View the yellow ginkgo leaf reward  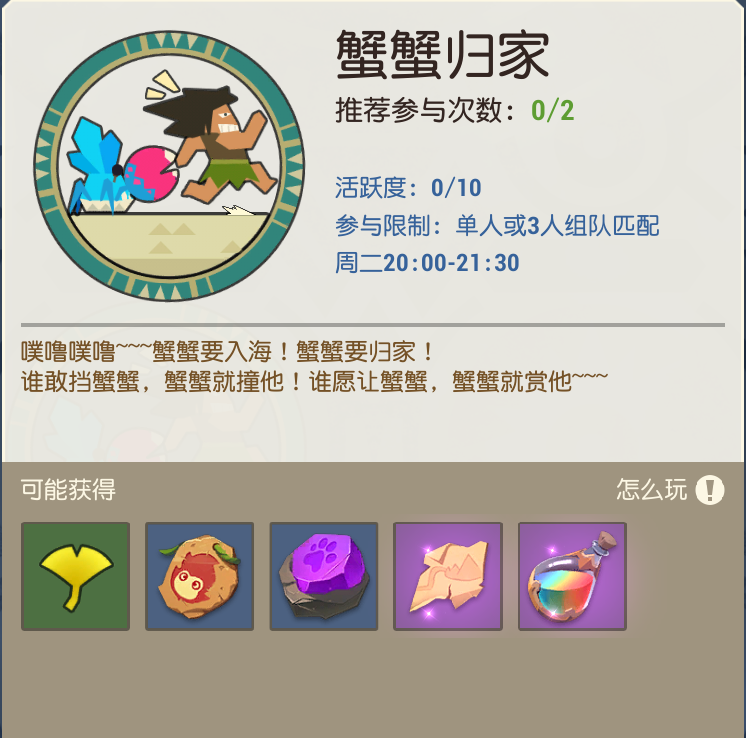click(x=76, y=576)
